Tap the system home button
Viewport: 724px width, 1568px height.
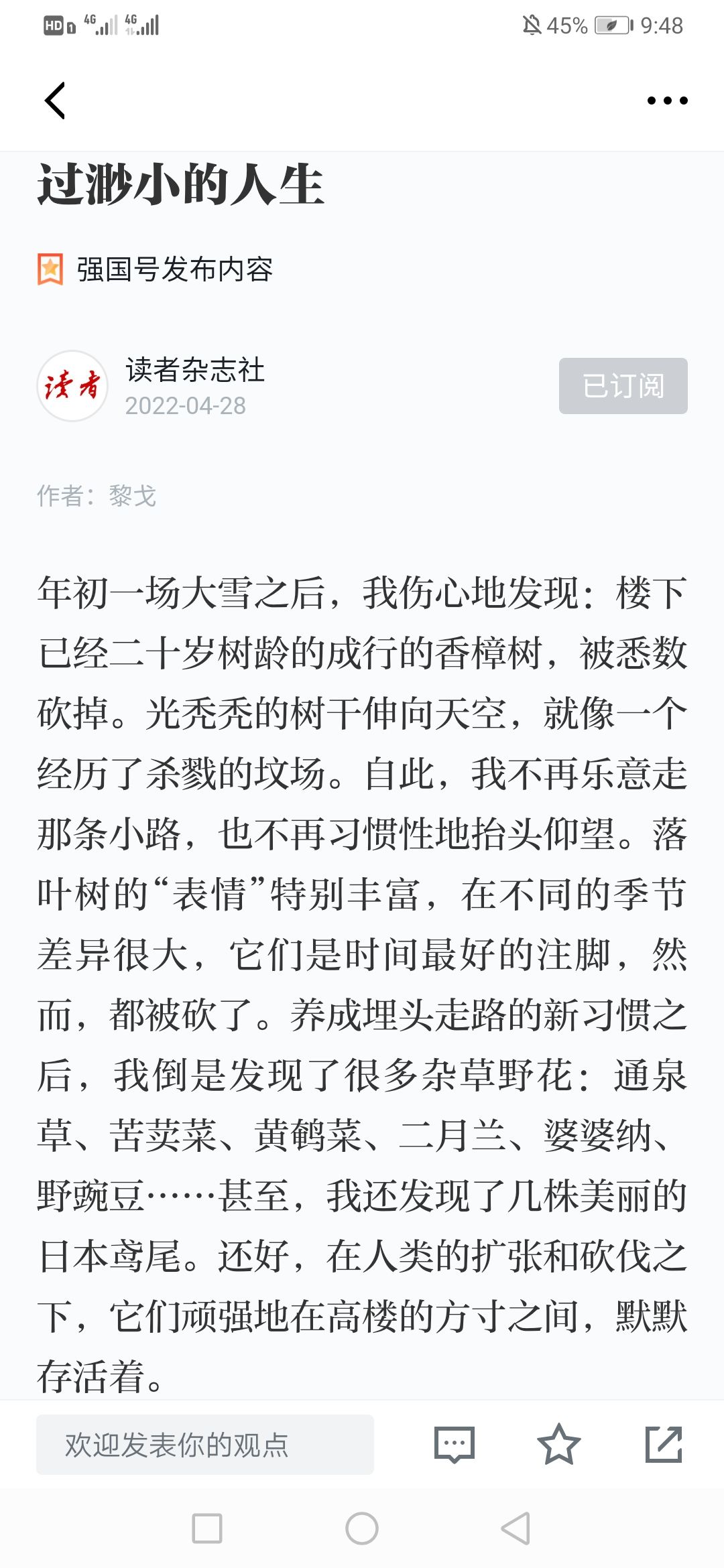coord(362,1528)
